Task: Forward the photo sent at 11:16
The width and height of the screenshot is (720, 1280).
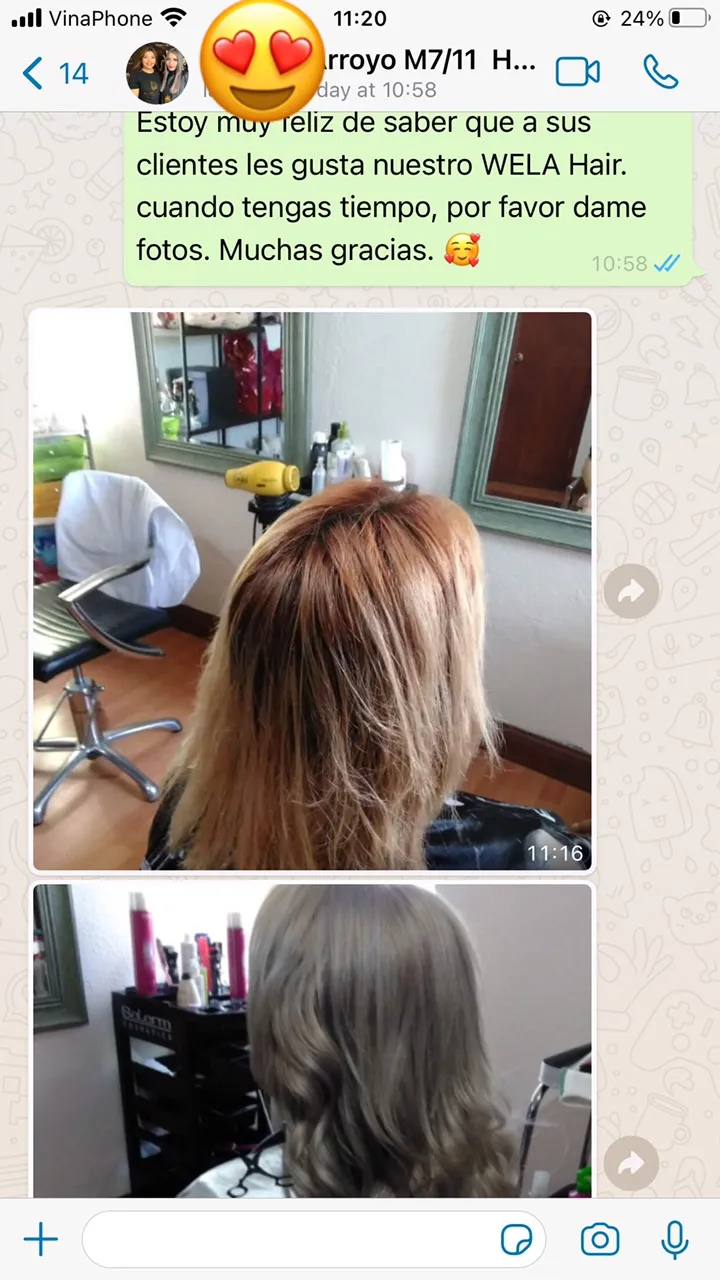Action: coord(632,592)
